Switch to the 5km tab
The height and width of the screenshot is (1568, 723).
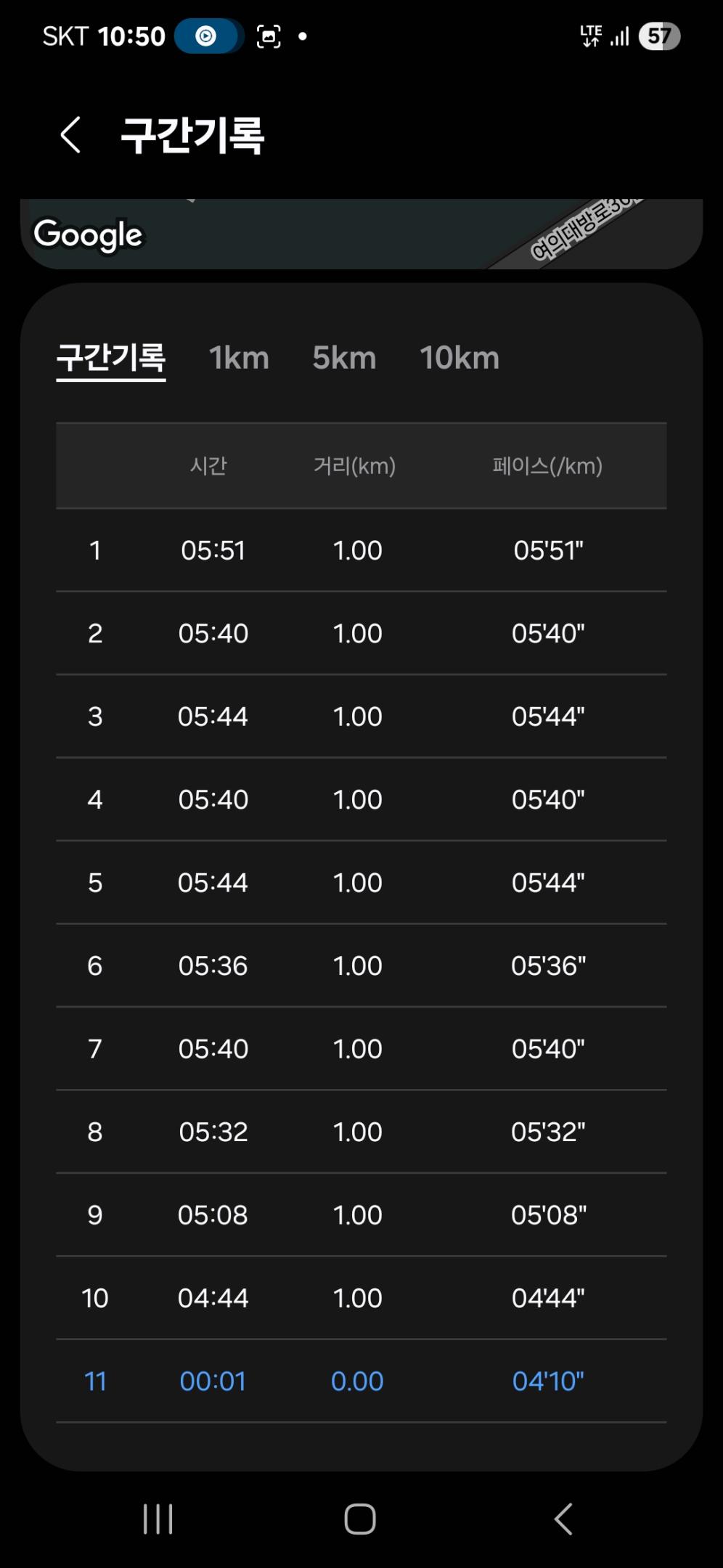coord(344,358)
